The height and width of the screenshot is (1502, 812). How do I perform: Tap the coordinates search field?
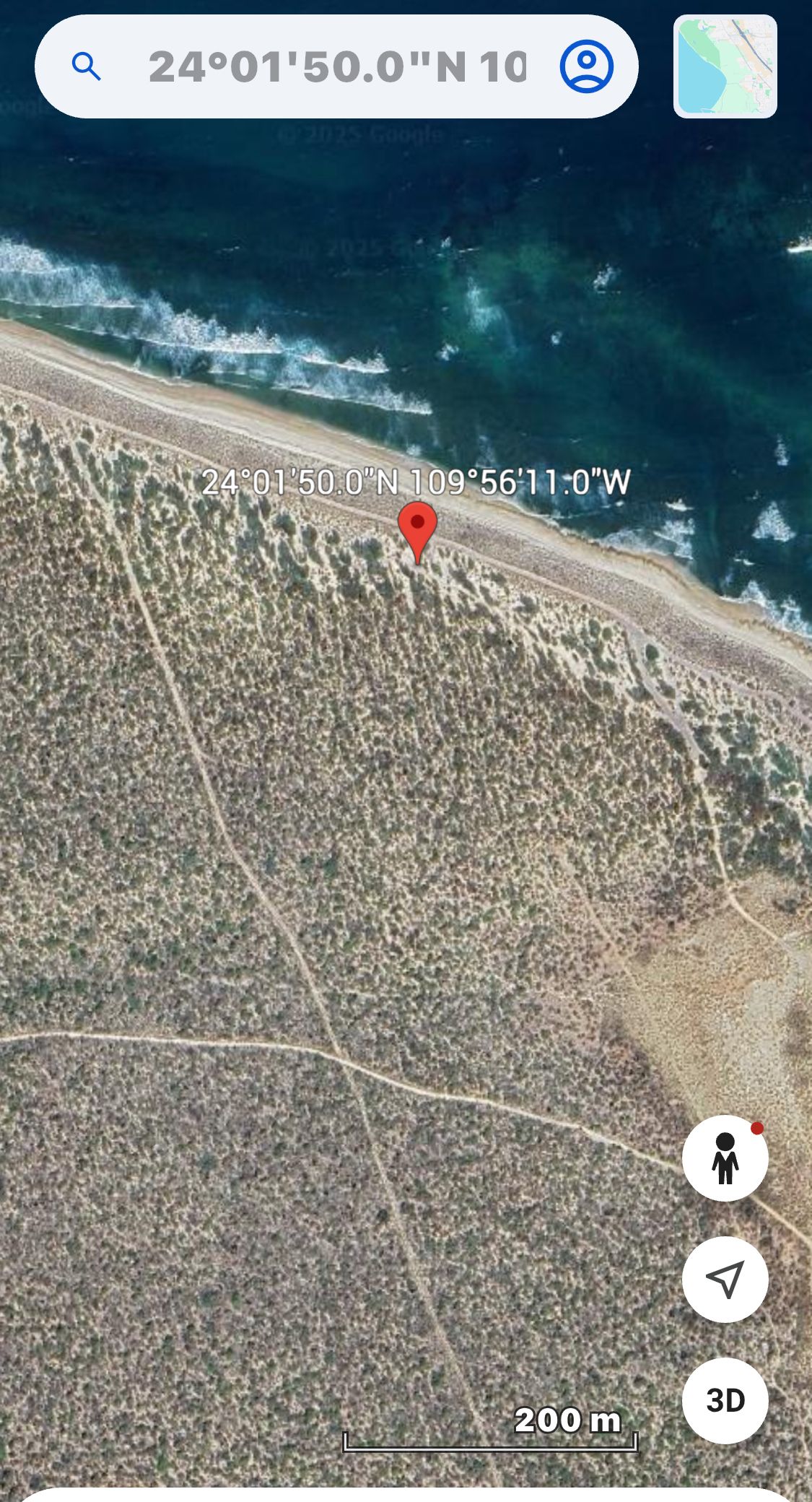point(337,66)
